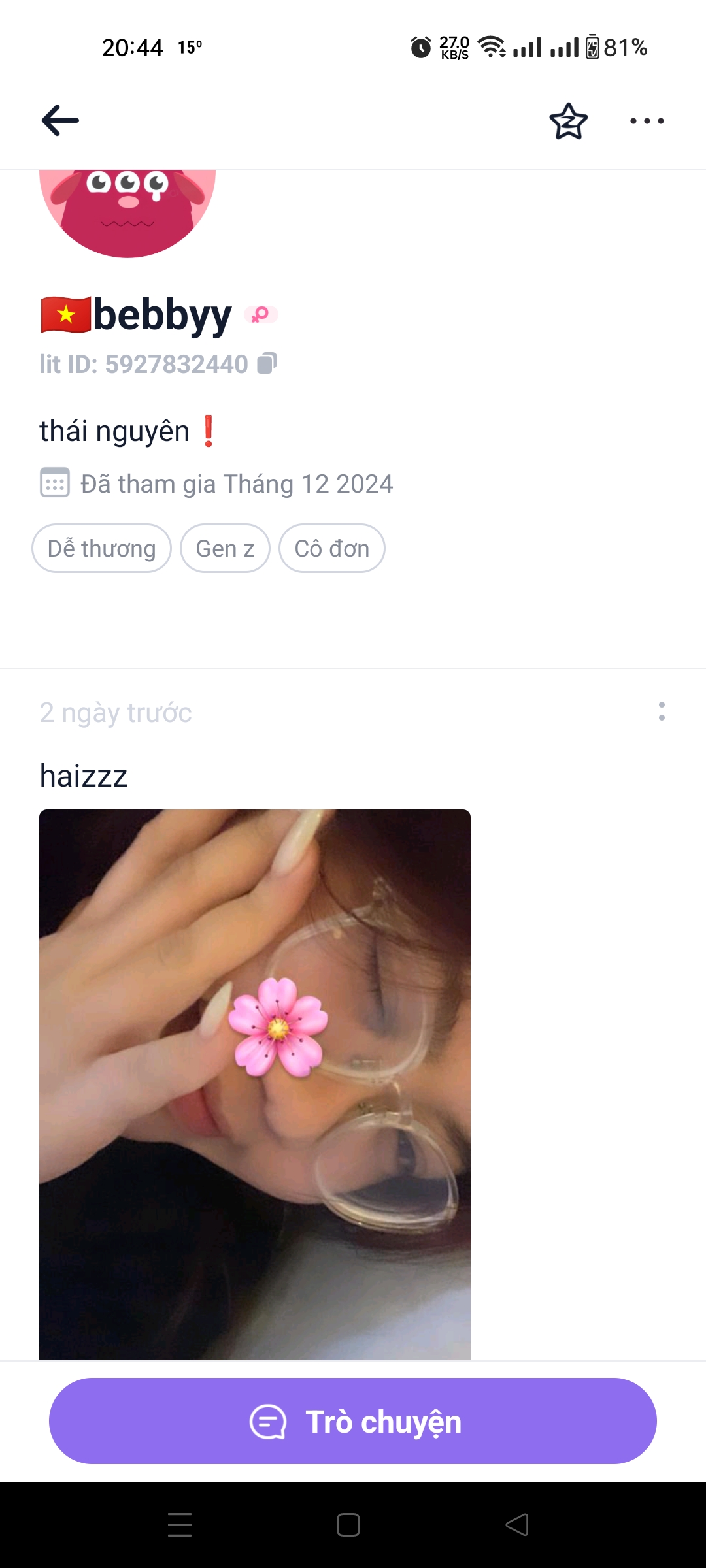Open options for the haizzz post
706x1568 pixels.
662,711
